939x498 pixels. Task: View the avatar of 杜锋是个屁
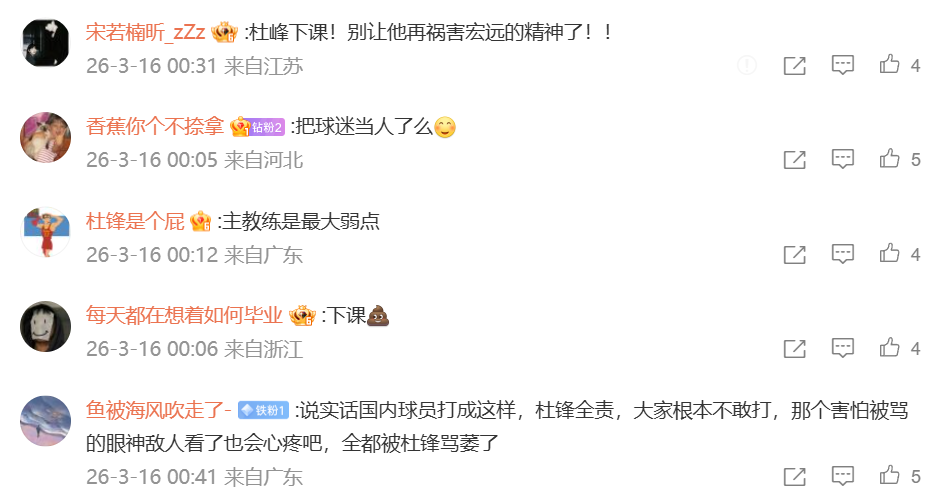(45, 232)
